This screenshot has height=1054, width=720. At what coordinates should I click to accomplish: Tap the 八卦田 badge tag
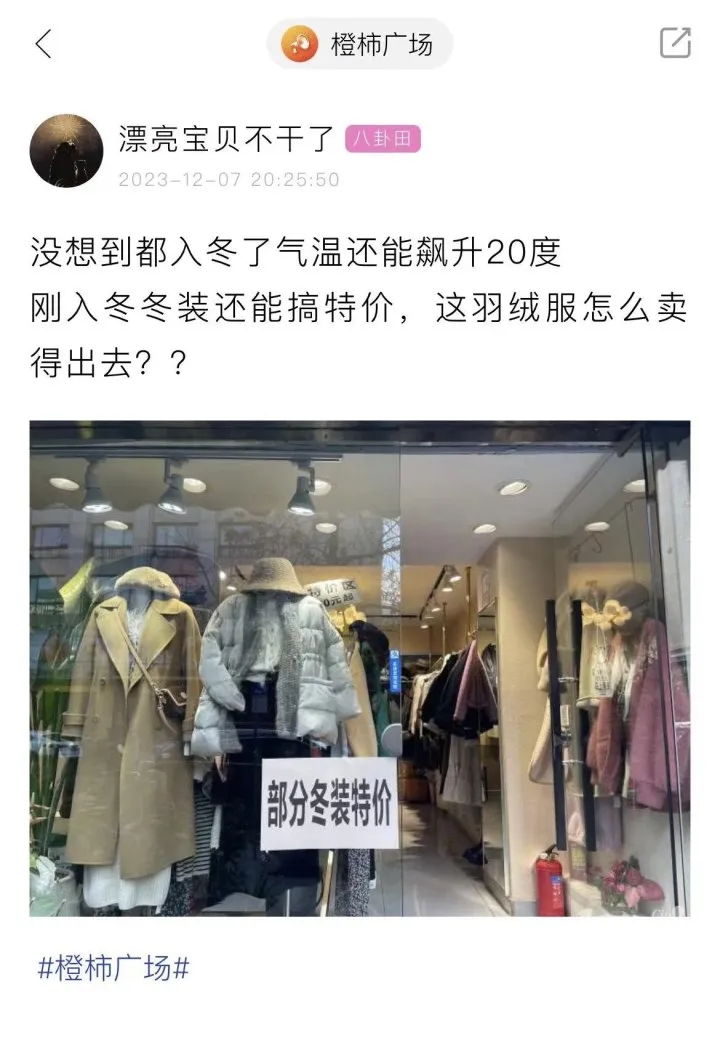coord(383,140)
